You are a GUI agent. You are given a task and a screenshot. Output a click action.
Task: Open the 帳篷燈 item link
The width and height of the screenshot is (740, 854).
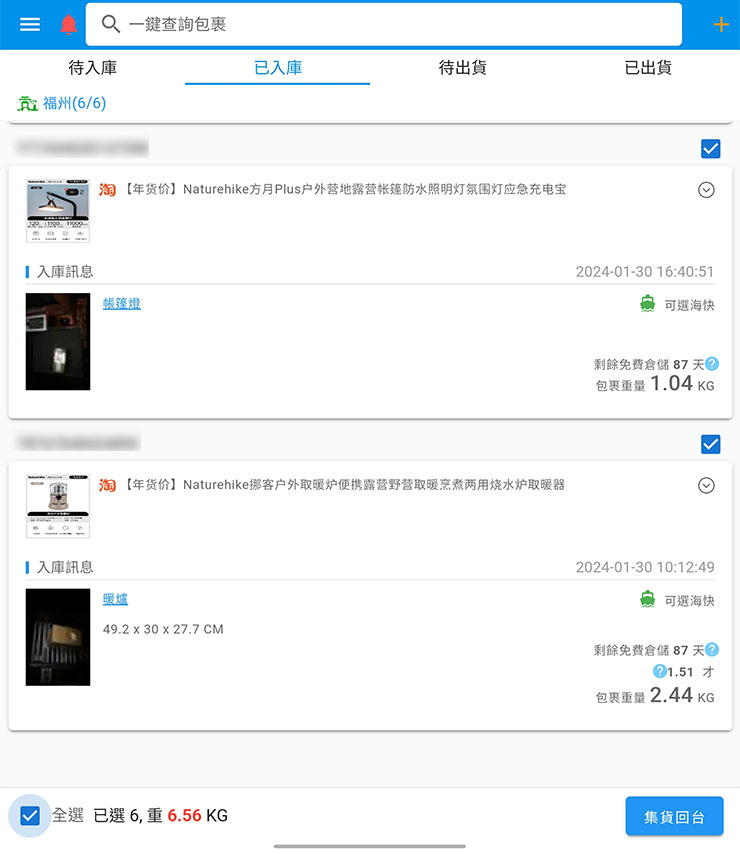point(120,304)
